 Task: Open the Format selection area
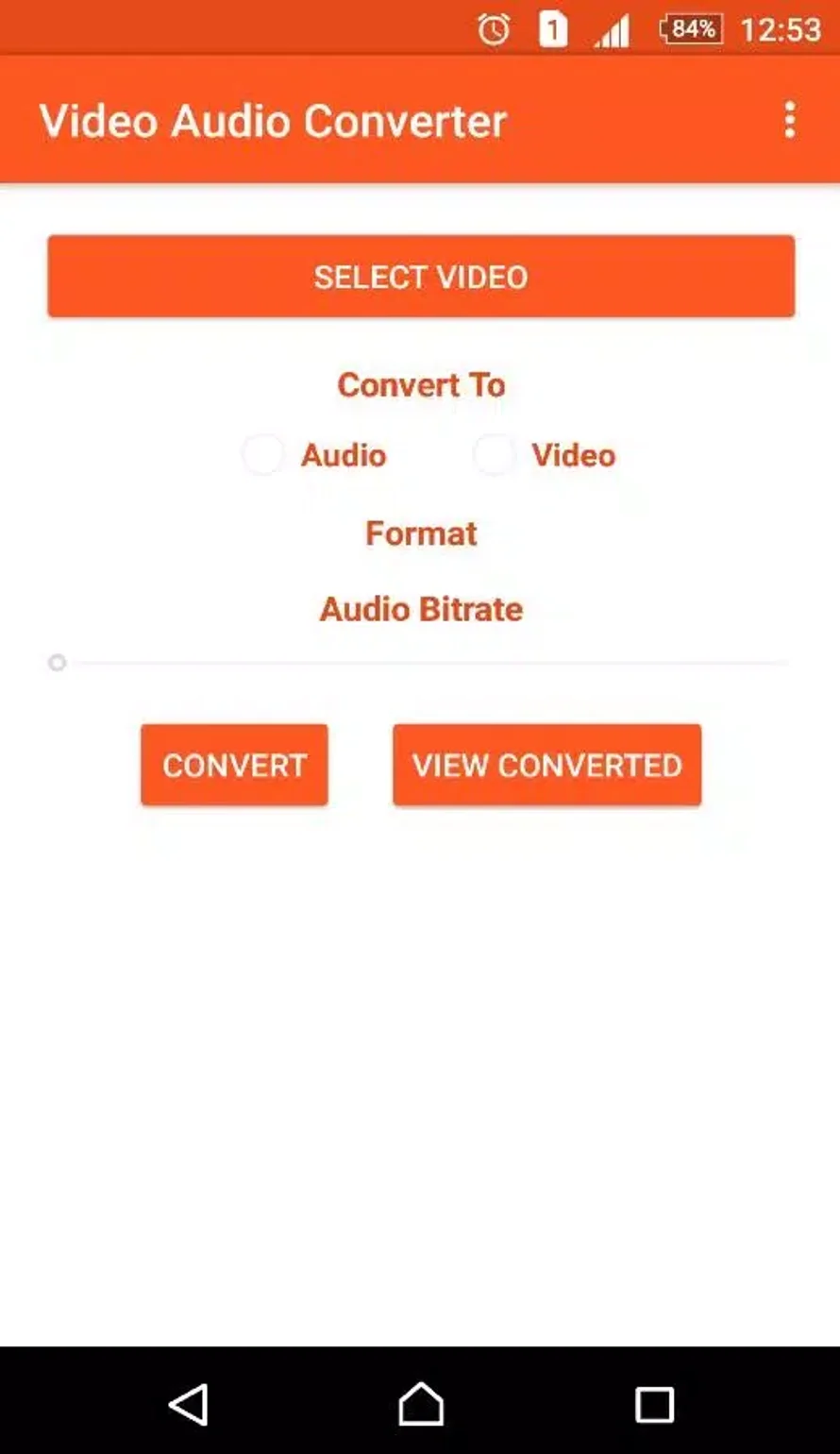coord(421,533)
